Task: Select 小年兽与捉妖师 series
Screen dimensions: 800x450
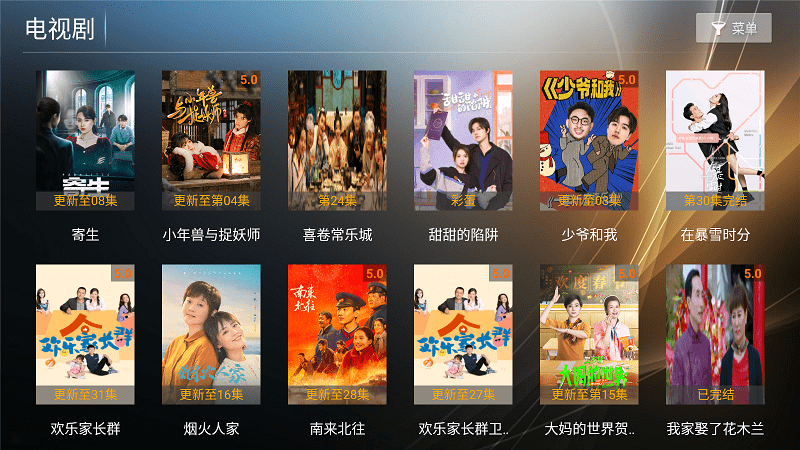Action: (x=211, y=140)
